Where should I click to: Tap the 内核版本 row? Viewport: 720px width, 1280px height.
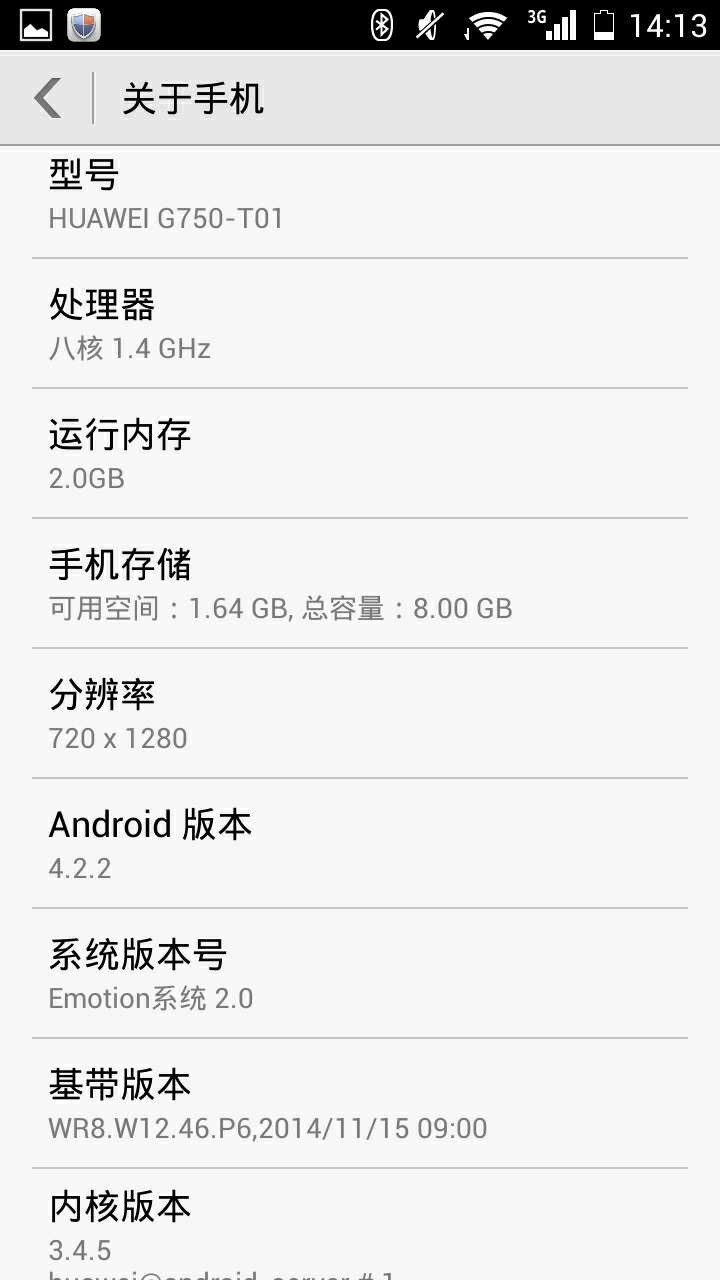point(360,1225)
